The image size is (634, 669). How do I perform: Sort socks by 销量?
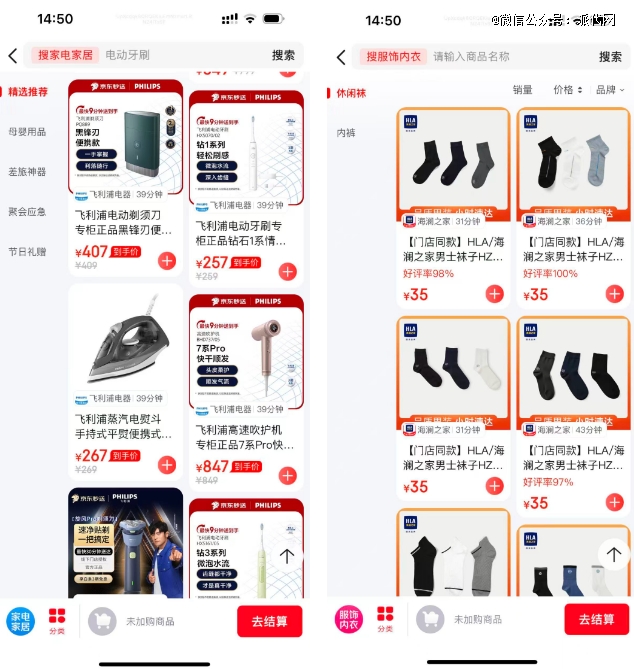pyautogui.click(x=523, y=90)
